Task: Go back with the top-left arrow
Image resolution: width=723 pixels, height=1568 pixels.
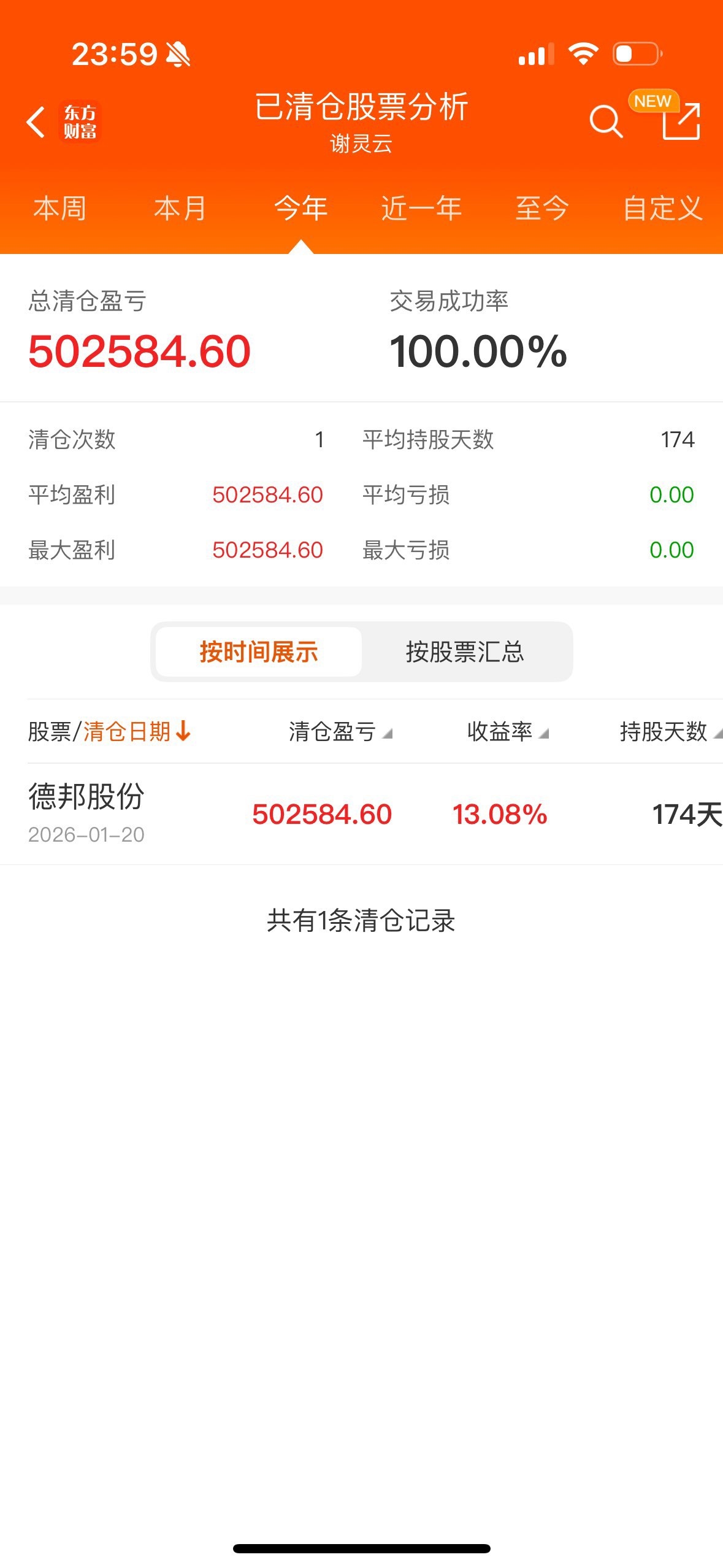Action: coord(36,121)
